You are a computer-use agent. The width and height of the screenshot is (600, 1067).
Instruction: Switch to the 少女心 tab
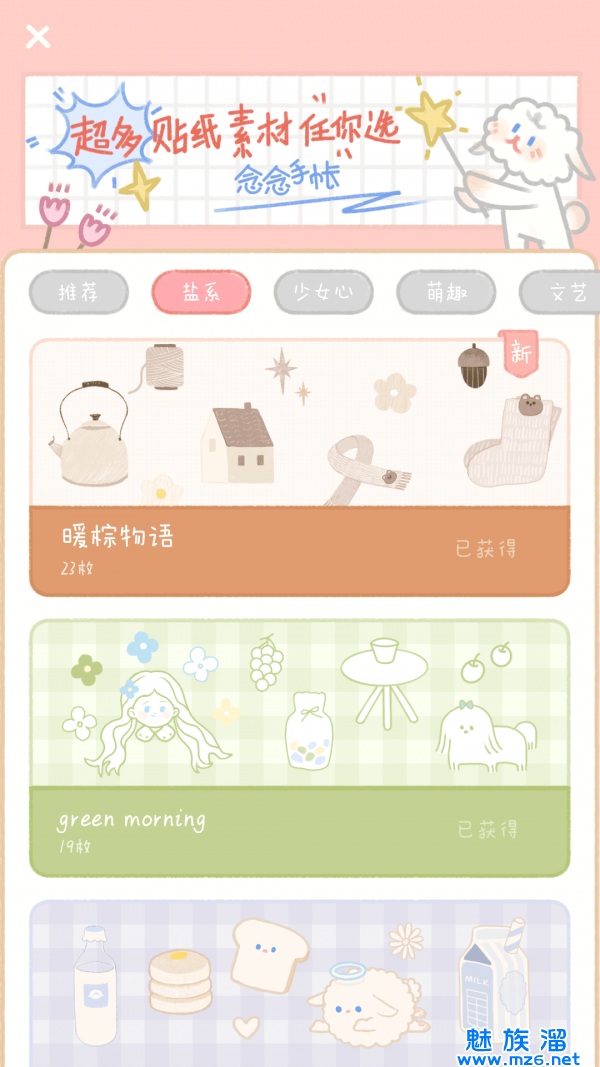323,292
